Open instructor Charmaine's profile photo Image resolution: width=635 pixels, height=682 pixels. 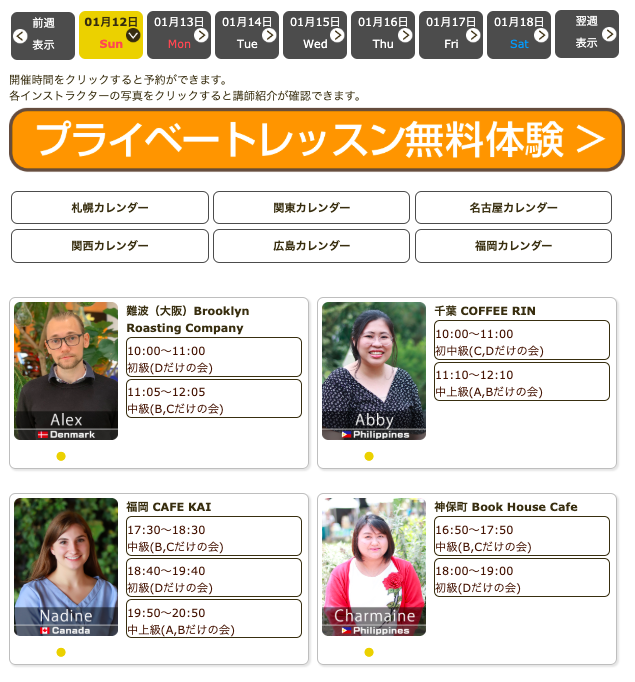pos(374,567)
